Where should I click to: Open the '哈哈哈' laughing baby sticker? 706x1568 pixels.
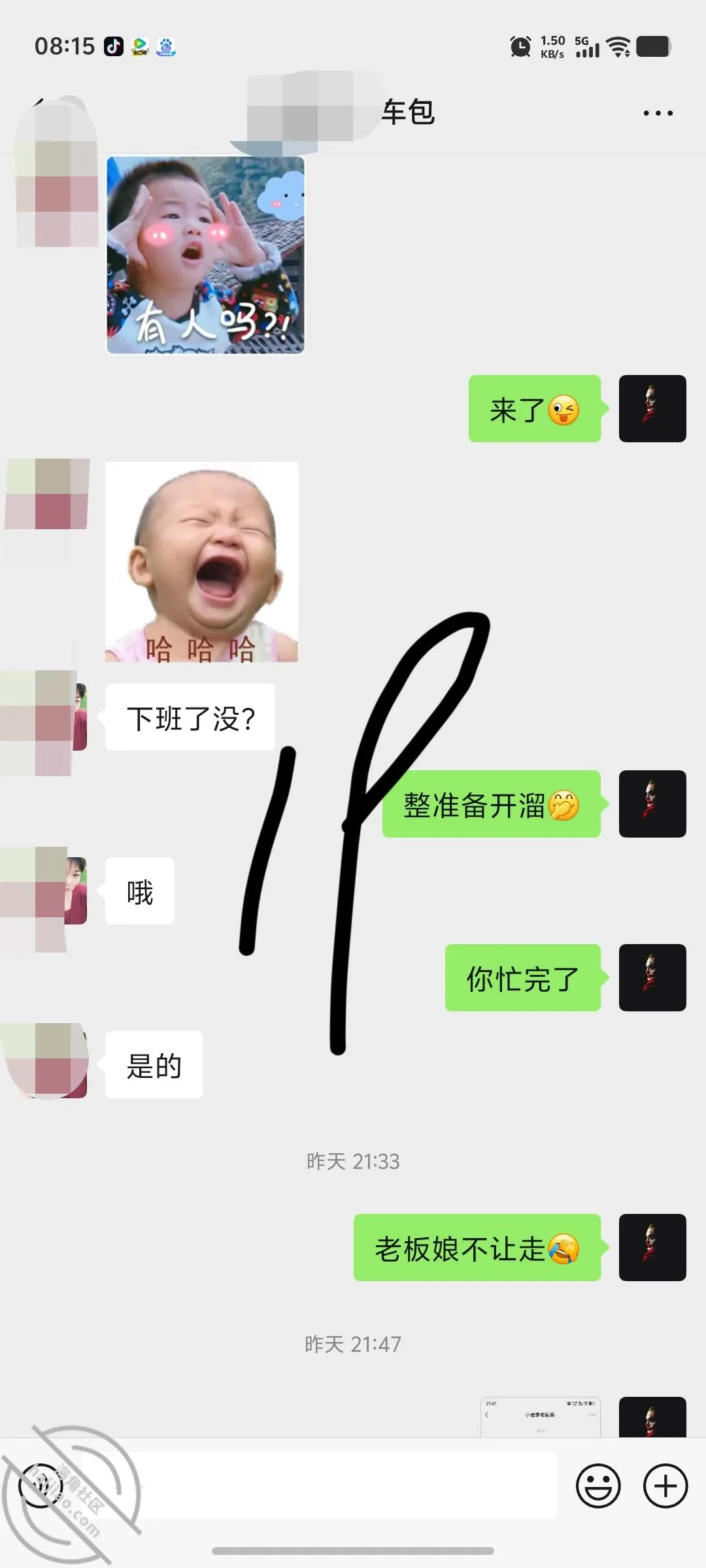[x=202, y=562]
